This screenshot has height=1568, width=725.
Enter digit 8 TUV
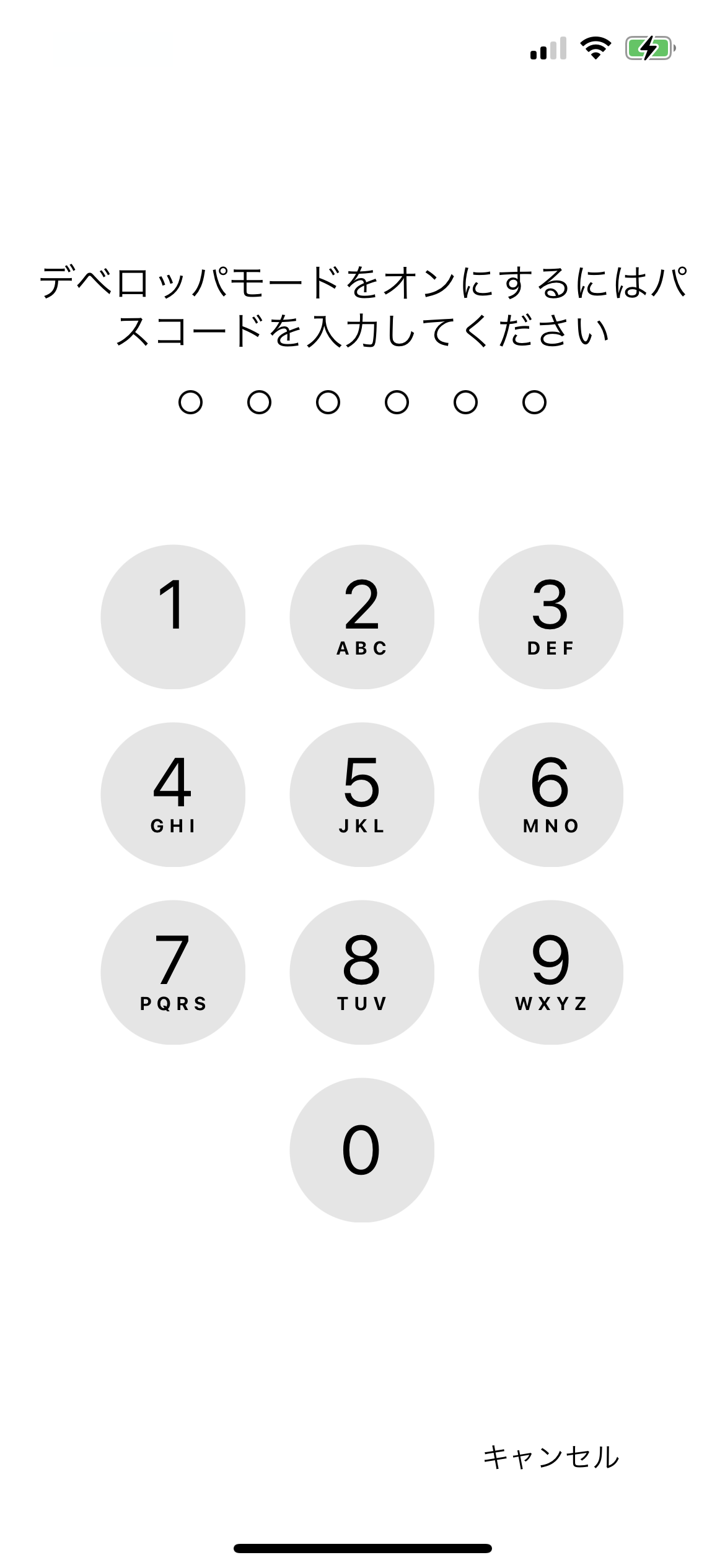point(362,972)
